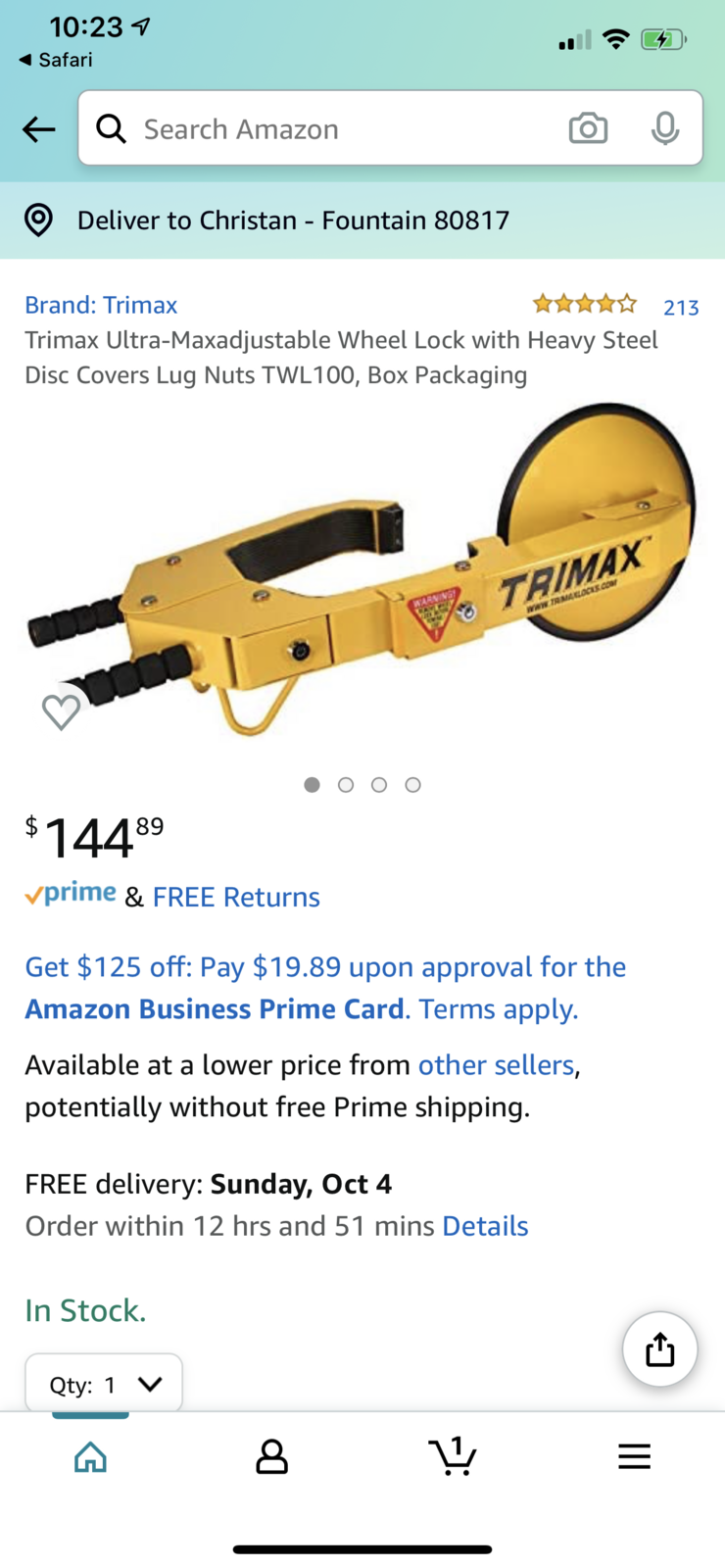
Task: Tap the Search Amazon field
Action: [333, 128]
